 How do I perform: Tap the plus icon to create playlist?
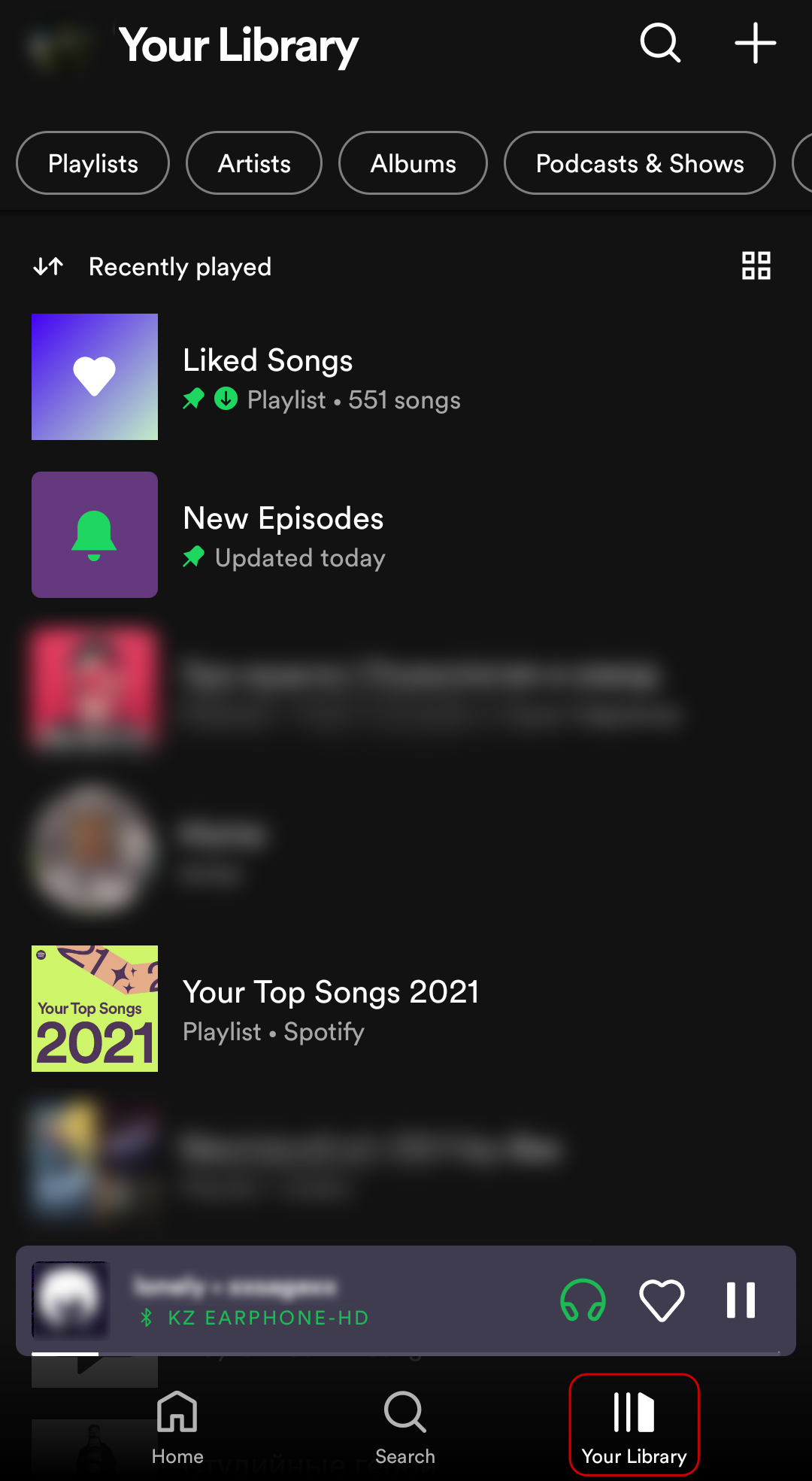[x=755, y=44]
